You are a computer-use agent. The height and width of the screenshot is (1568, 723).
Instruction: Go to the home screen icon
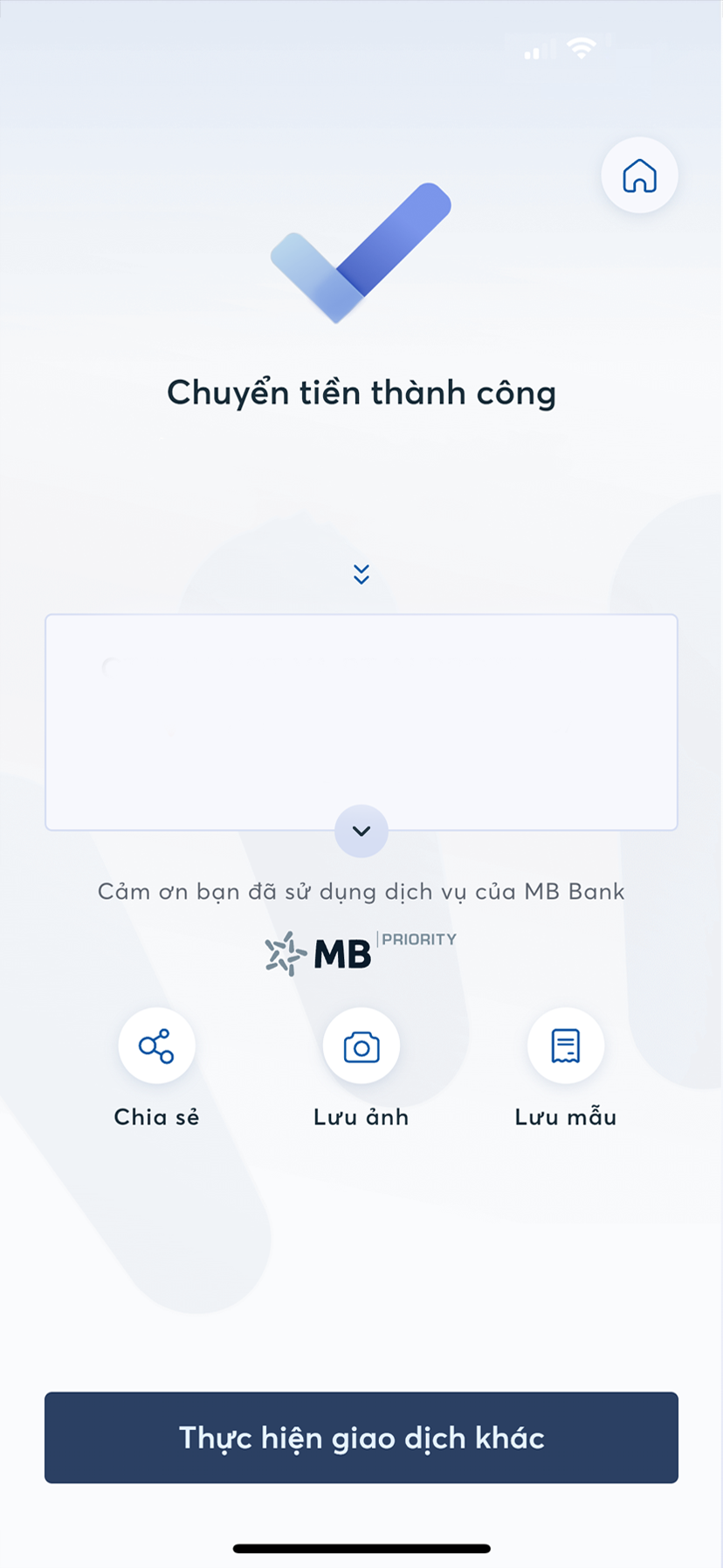point(639,176)
